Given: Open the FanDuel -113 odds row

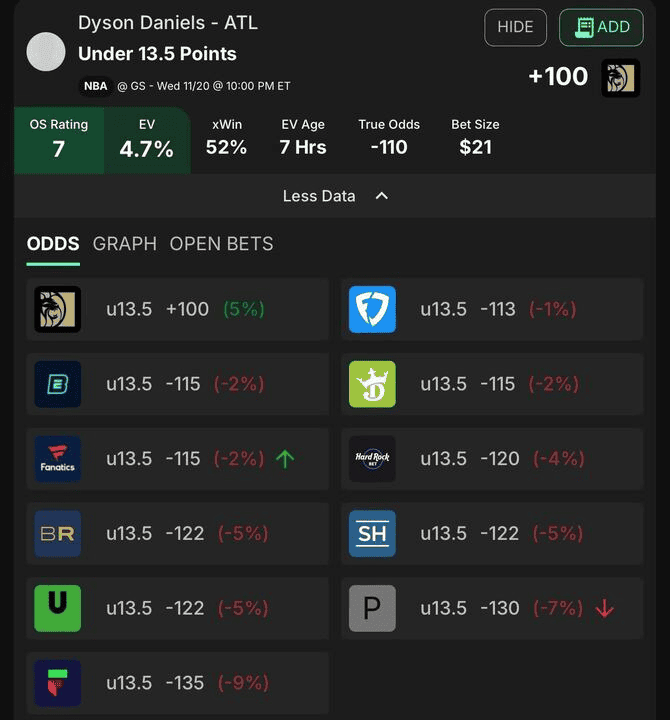Looking at the screenshot, I should coord(492,309).
